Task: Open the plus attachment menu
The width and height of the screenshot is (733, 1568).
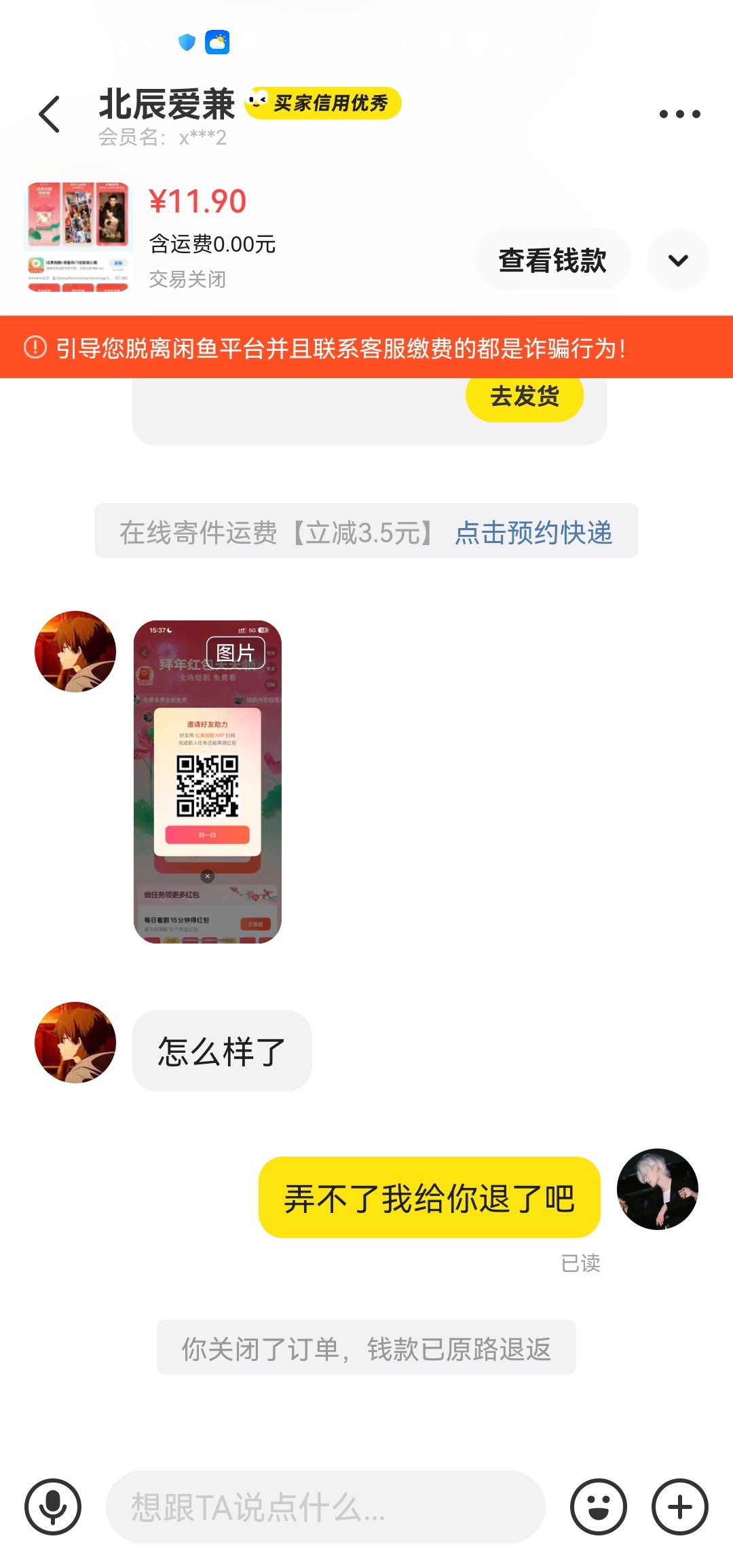Action: pos(679,1507)
